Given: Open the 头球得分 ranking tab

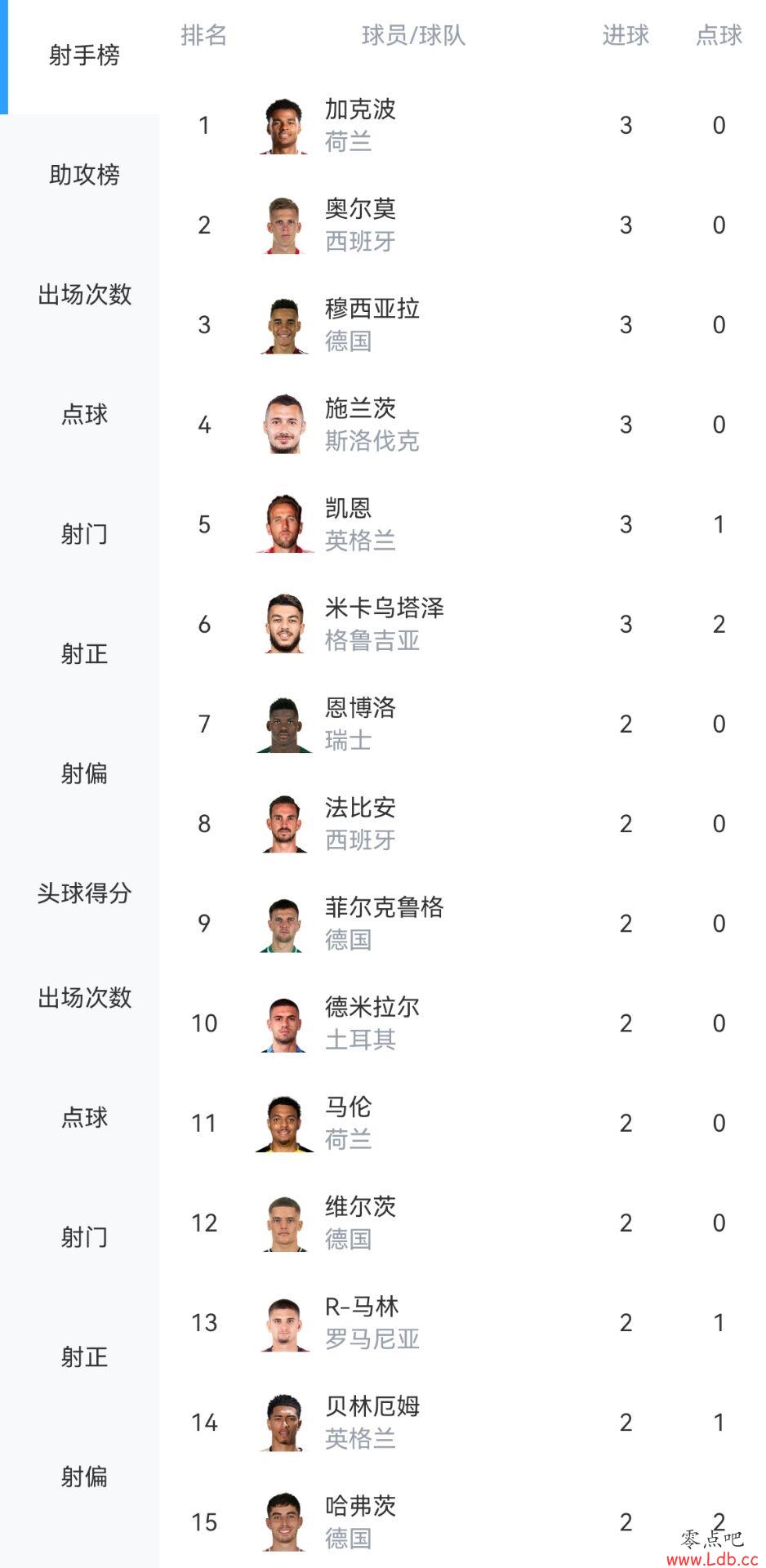Looking at the screenshot, I should [84, 893].
